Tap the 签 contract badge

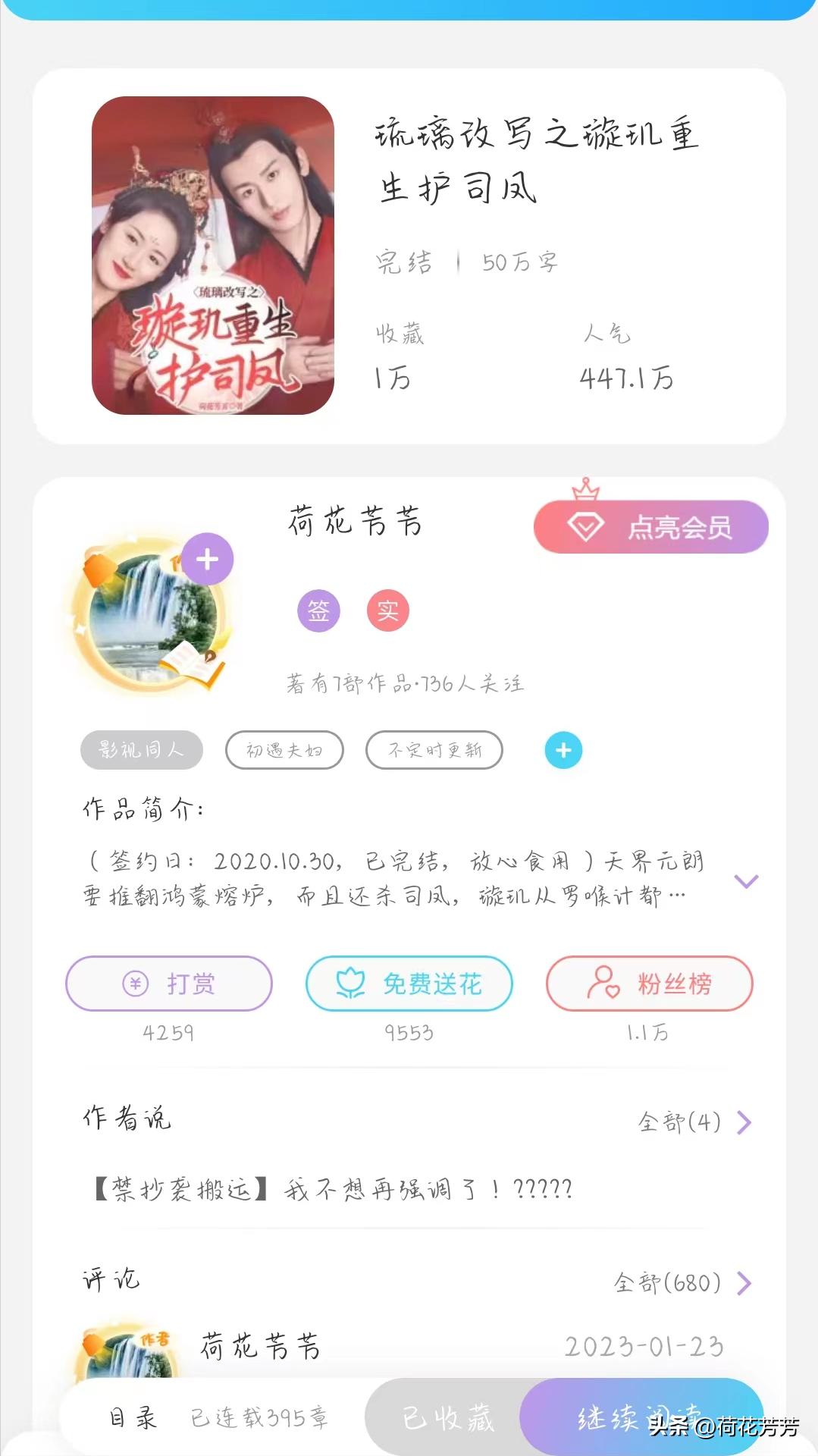pos(319,610)
